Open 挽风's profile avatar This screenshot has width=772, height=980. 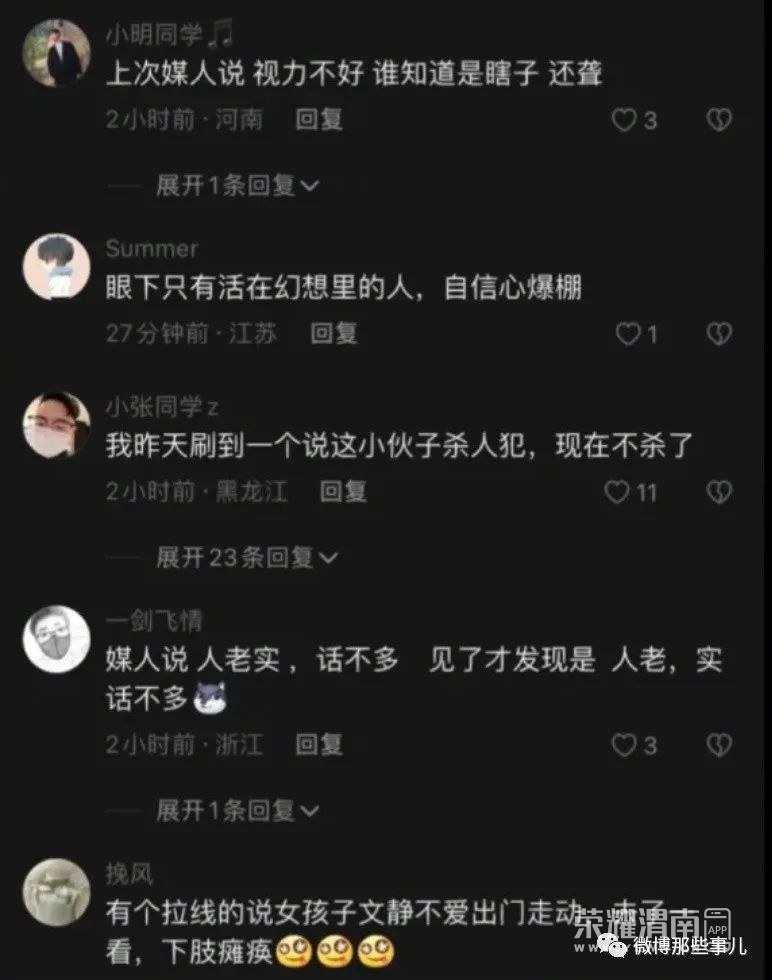tap(56, 892)
